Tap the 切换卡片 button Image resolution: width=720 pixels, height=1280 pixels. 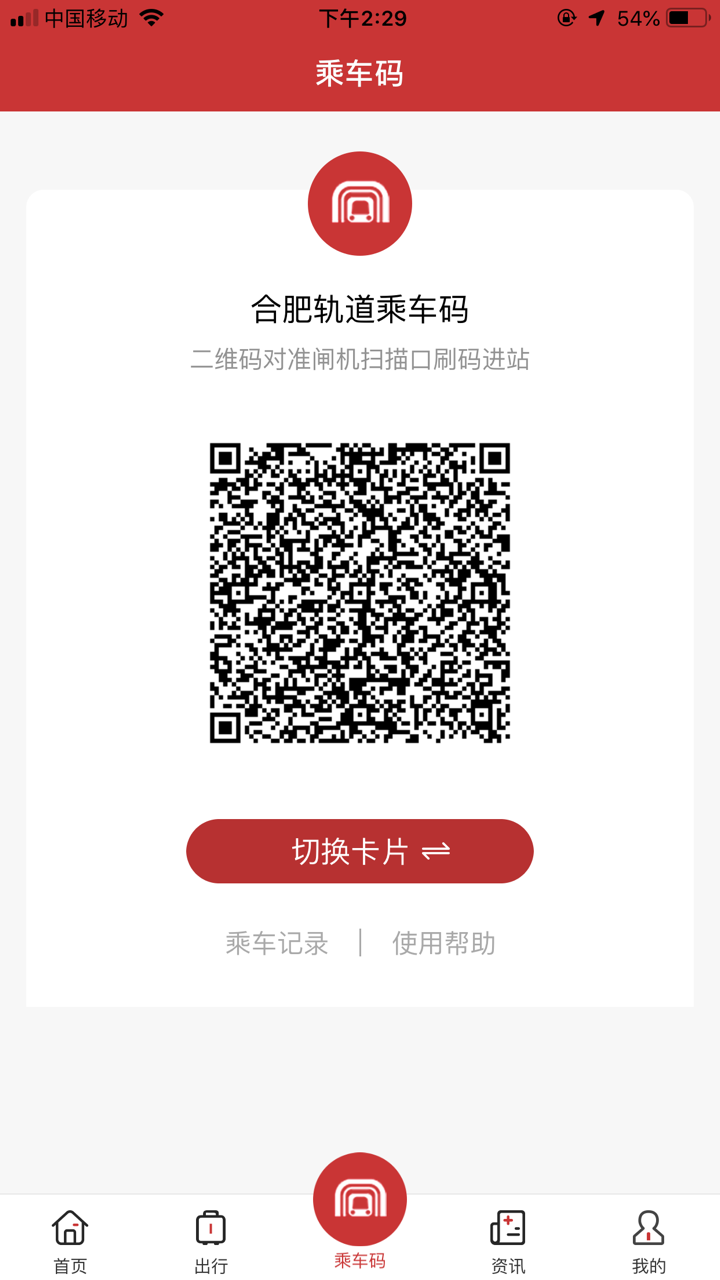pyautogui.click(x=360, y=851)
